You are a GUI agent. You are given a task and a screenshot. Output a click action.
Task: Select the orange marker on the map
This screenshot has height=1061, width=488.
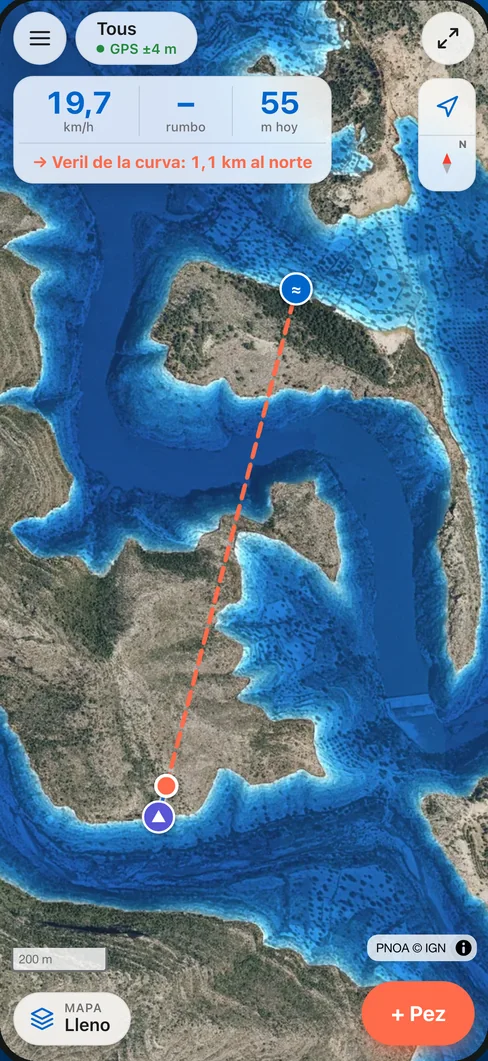166,786
